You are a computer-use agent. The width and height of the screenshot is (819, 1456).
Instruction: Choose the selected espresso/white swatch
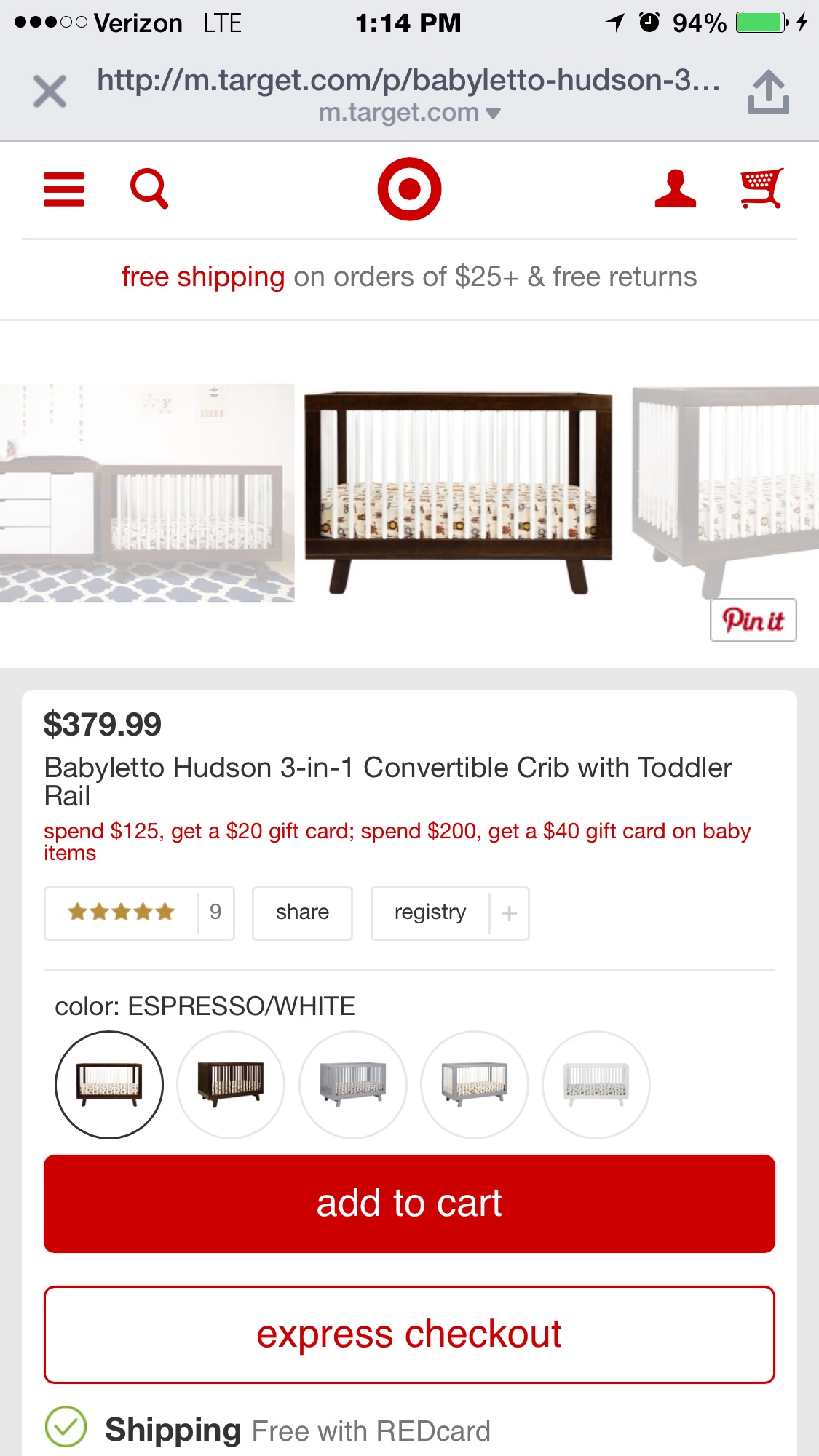[x=109, y=1084]
